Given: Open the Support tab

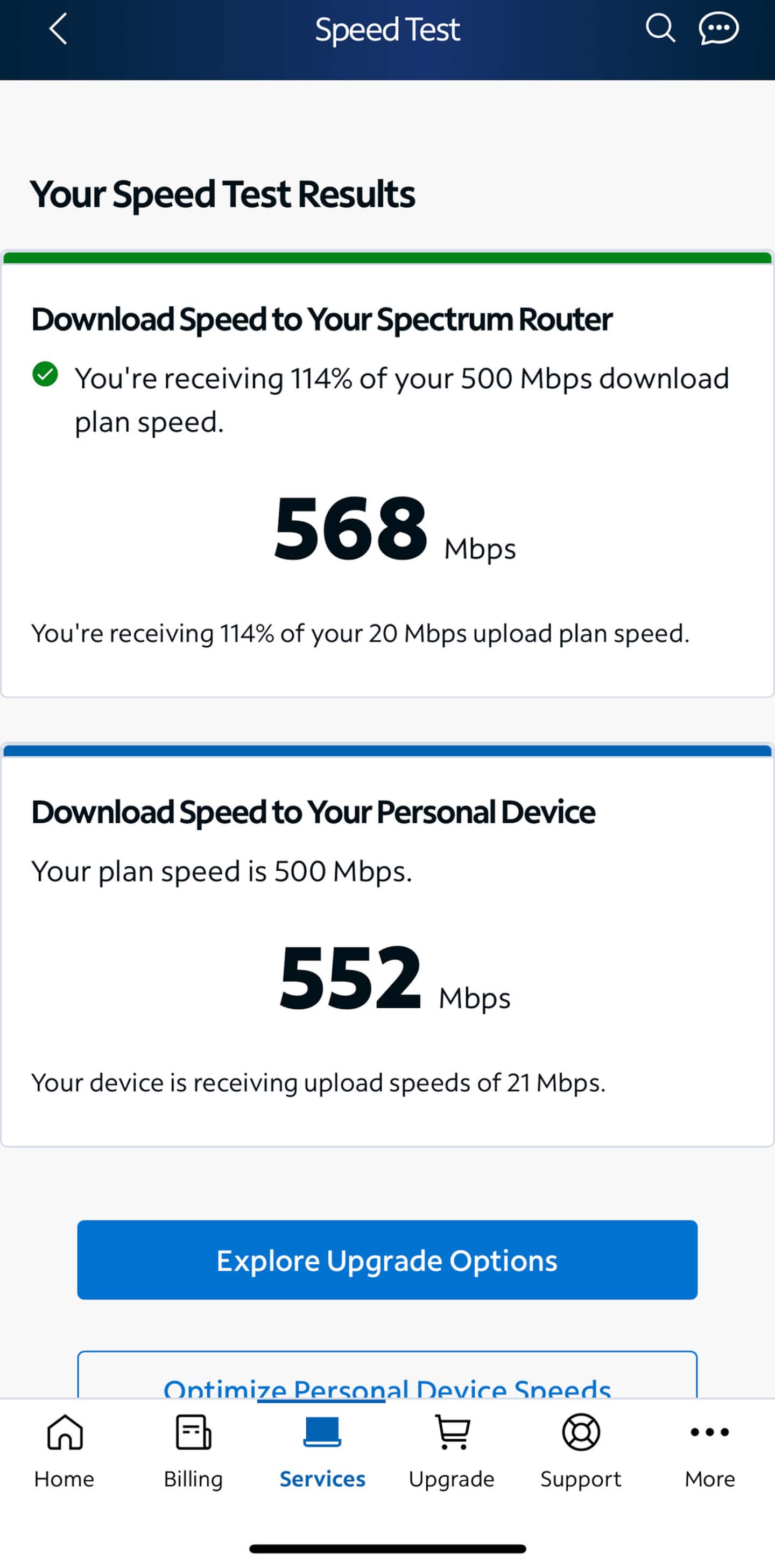Looking at the screenshot, I should (581, 1452).
